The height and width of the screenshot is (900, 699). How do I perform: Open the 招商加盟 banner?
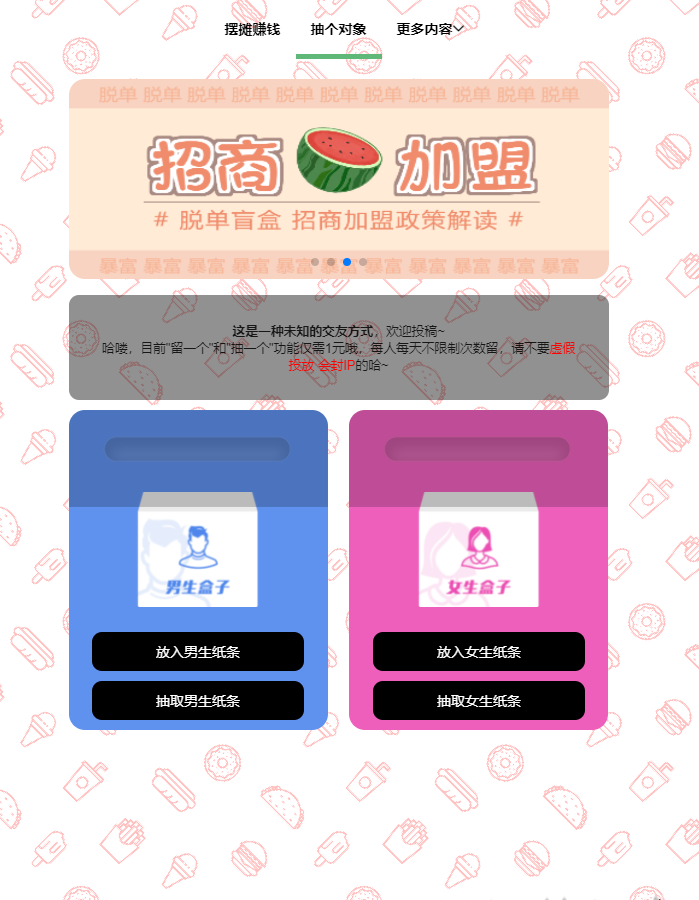coord(338,175)
